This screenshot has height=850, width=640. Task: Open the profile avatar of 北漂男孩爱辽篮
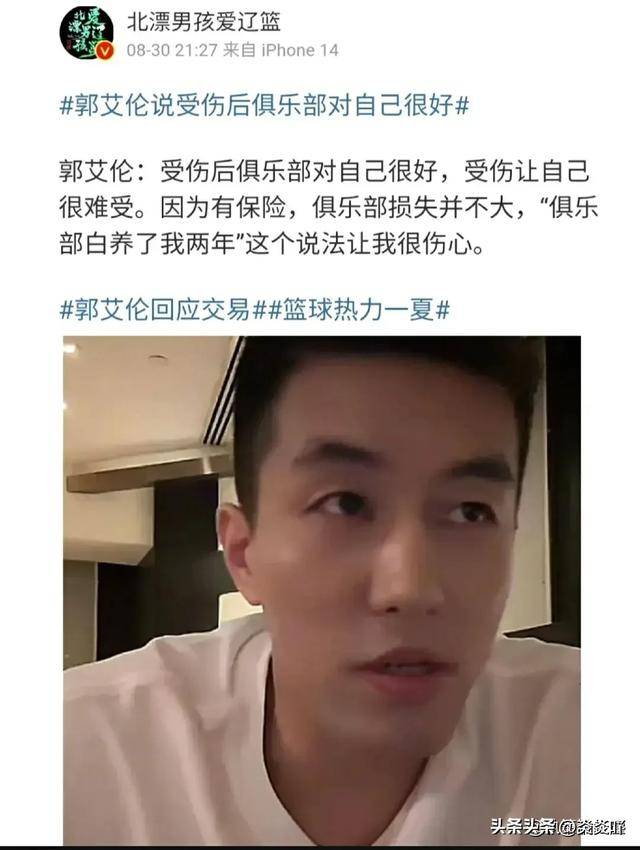[84, 32]
